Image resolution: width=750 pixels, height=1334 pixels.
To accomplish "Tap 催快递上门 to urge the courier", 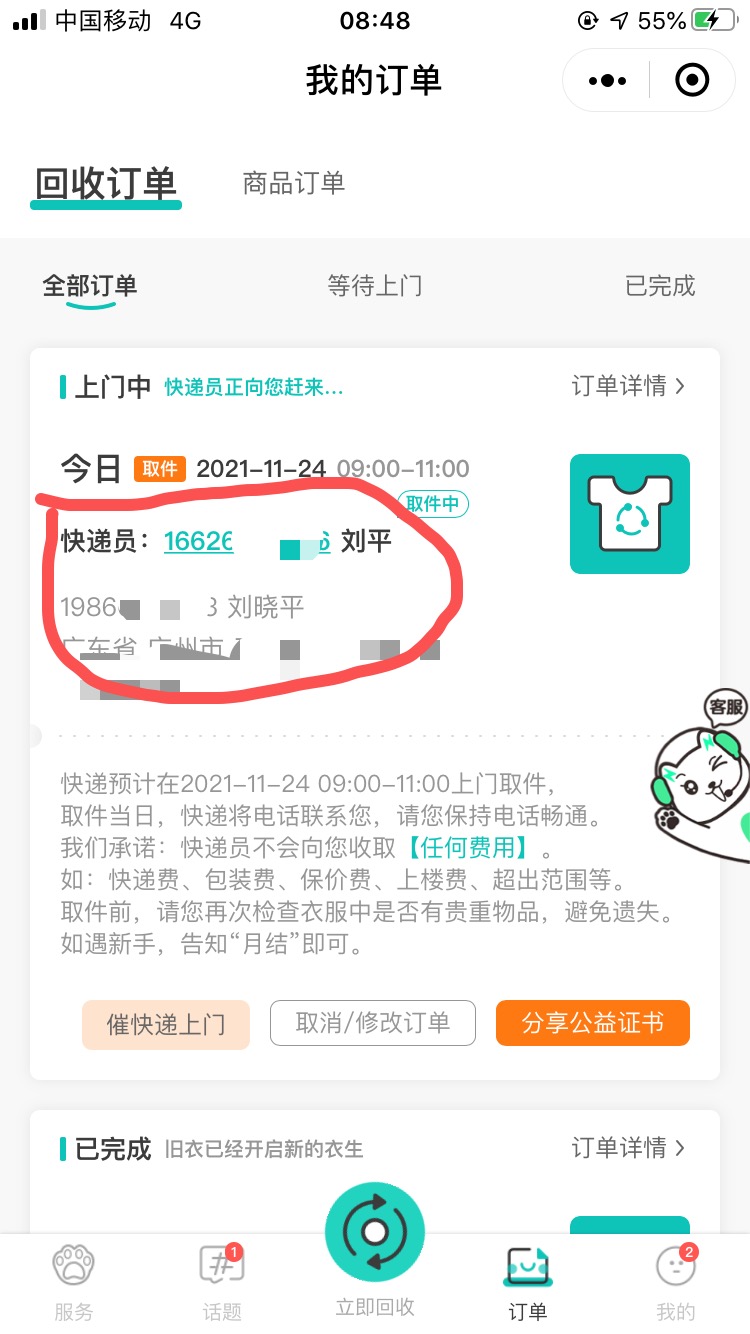I will [x=165, y=1024].
